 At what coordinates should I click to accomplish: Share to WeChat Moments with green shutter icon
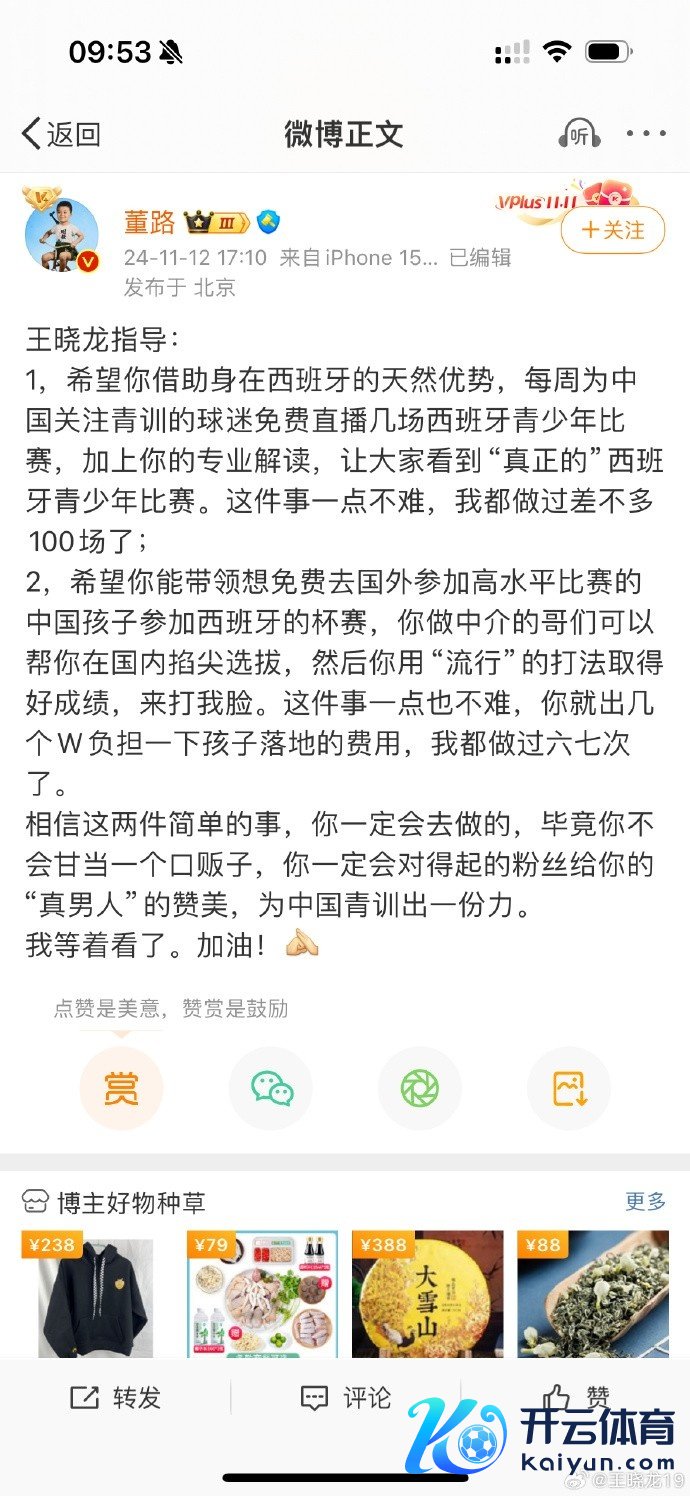click(x=420, y=1088)
